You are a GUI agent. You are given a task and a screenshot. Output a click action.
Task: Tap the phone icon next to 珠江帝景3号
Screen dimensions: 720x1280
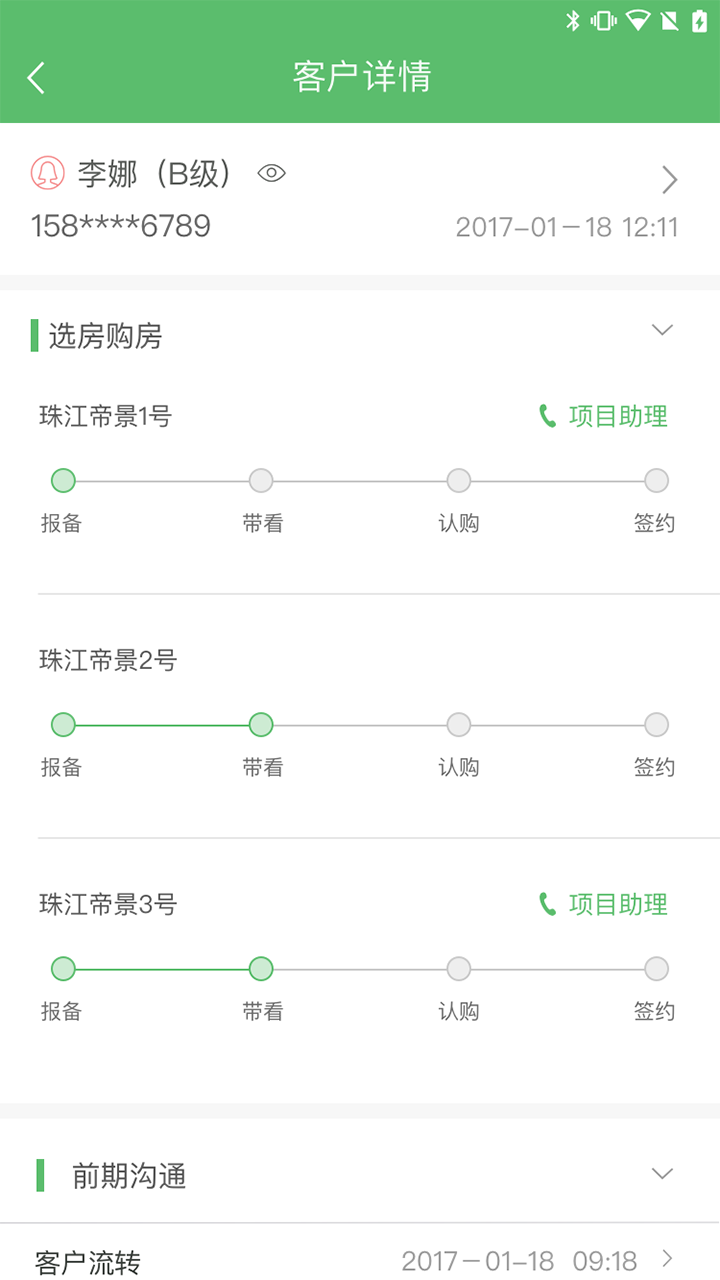(544, 905)
